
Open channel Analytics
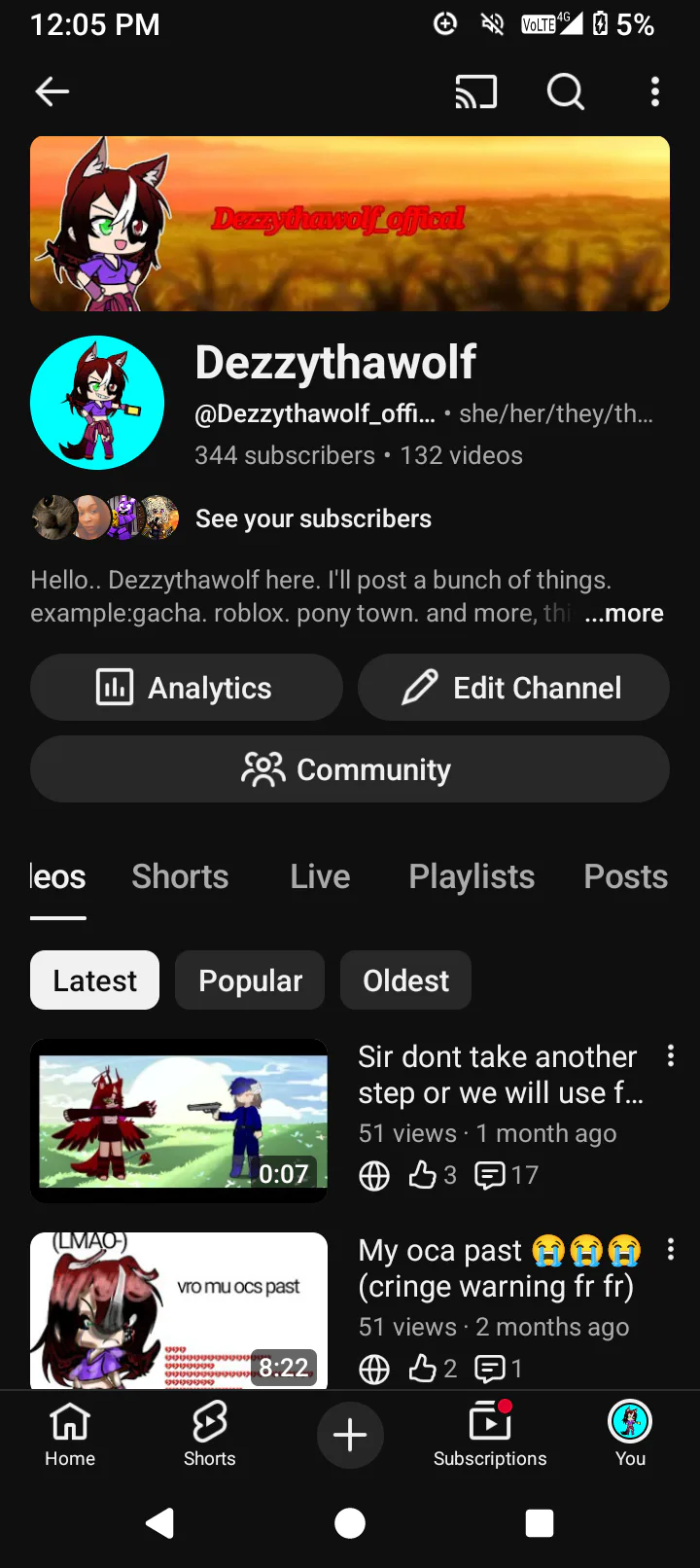(x=187, y=688)
